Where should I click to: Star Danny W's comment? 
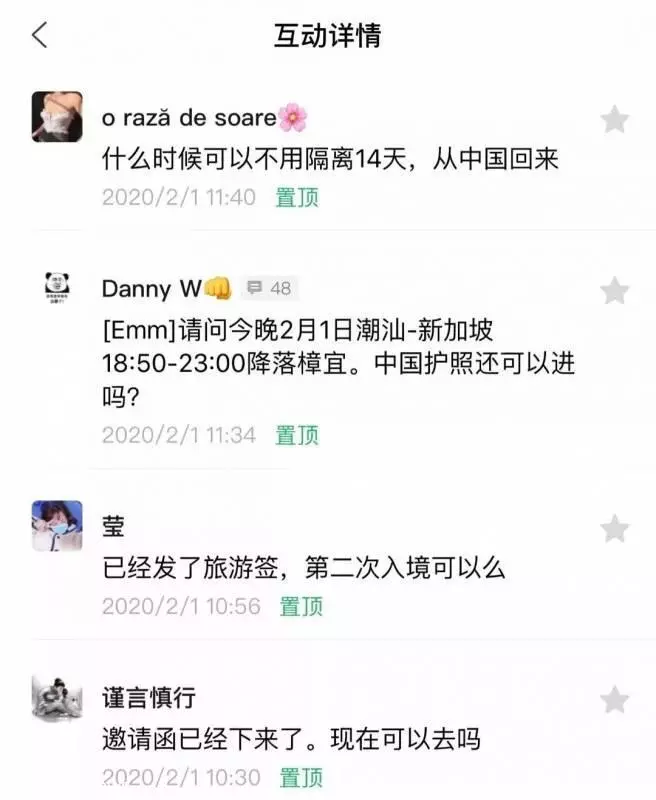[614, 291]
